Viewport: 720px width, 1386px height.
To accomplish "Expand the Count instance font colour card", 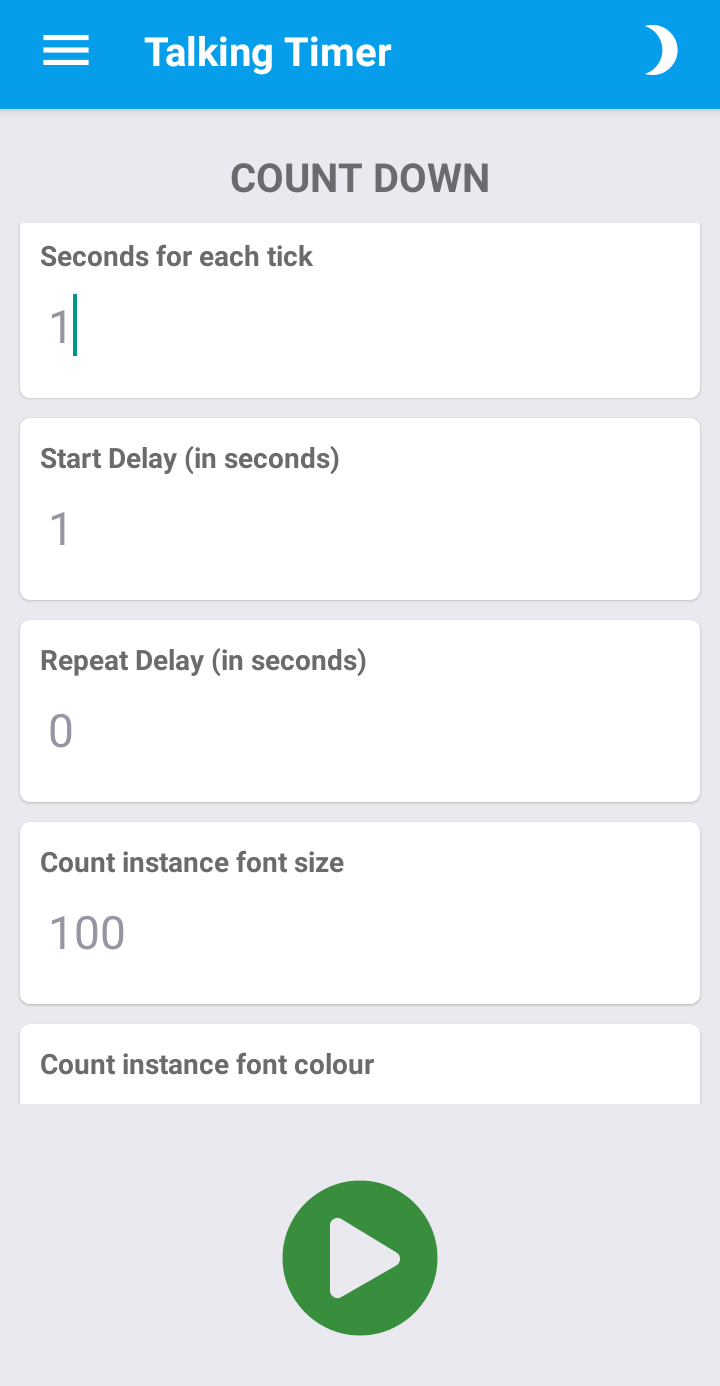I will pos(360,1064).
